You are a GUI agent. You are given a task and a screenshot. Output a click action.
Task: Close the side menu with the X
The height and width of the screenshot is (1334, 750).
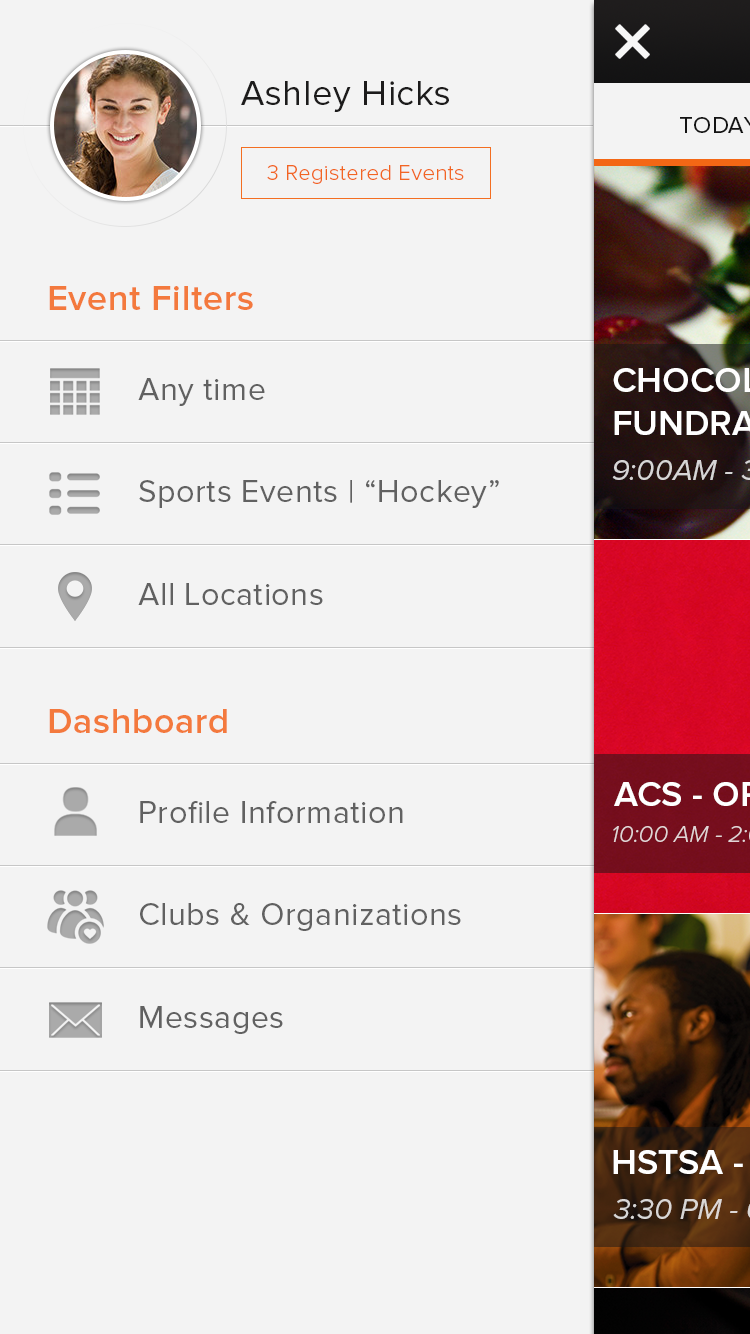pyautogui.click(x=632, y=42)
